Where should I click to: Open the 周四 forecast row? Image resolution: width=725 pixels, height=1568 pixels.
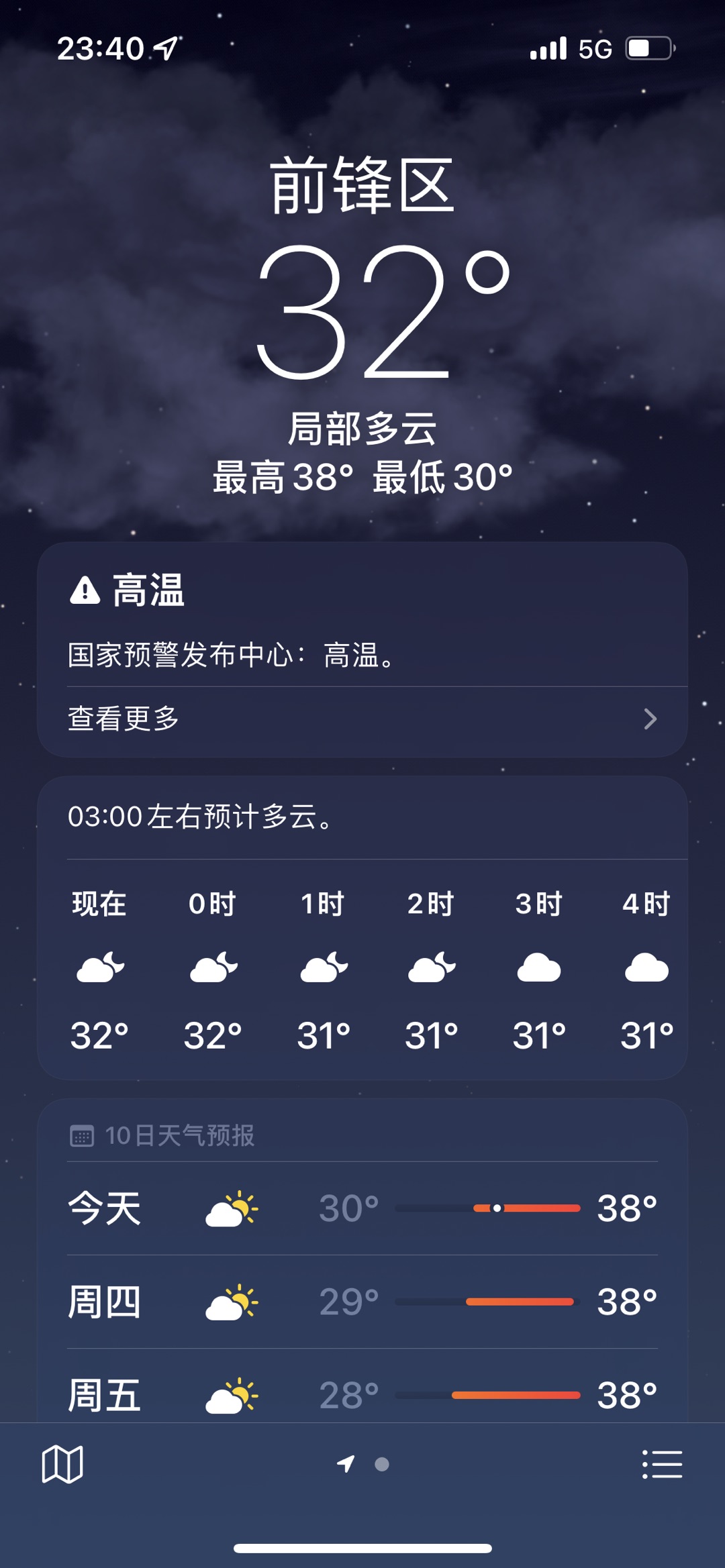362,1302
